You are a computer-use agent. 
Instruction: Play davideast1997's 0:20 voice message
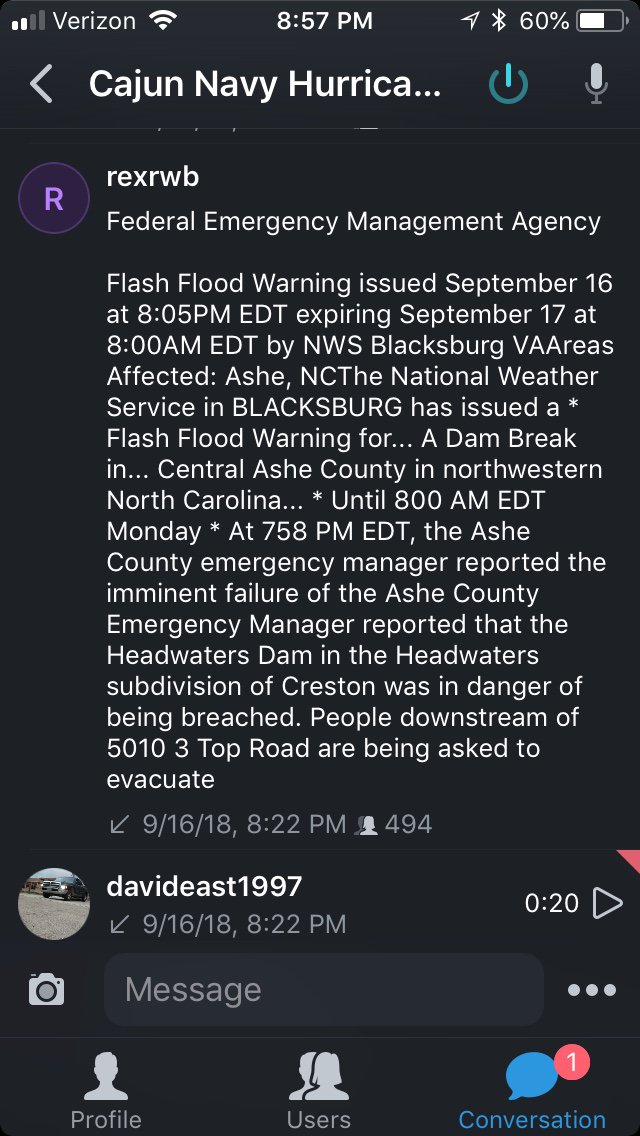[x=607, y=903]
